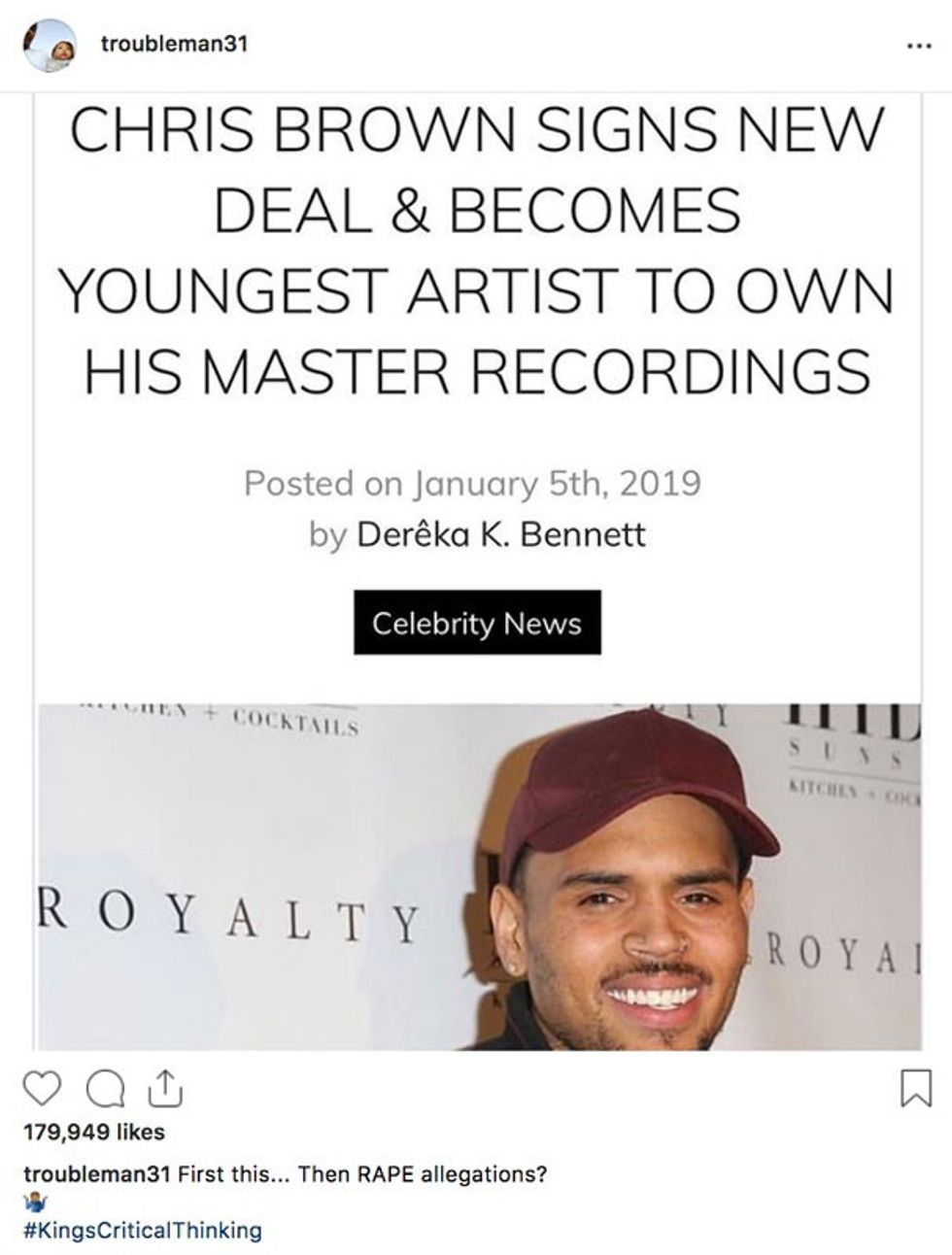
Task: View the 179,949 likes list
Action: point(93,1132)
